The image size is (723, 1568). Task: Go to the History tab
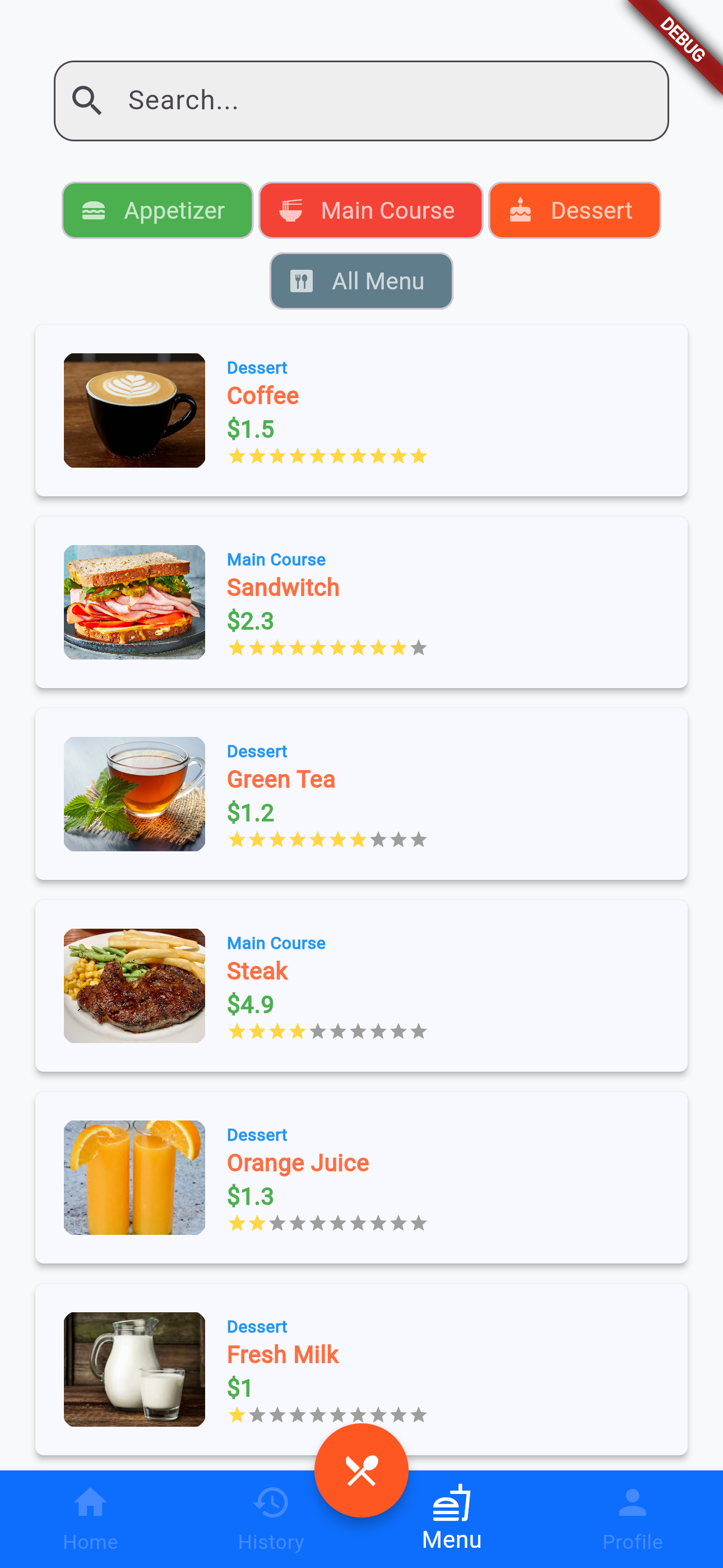(271, 1518)
